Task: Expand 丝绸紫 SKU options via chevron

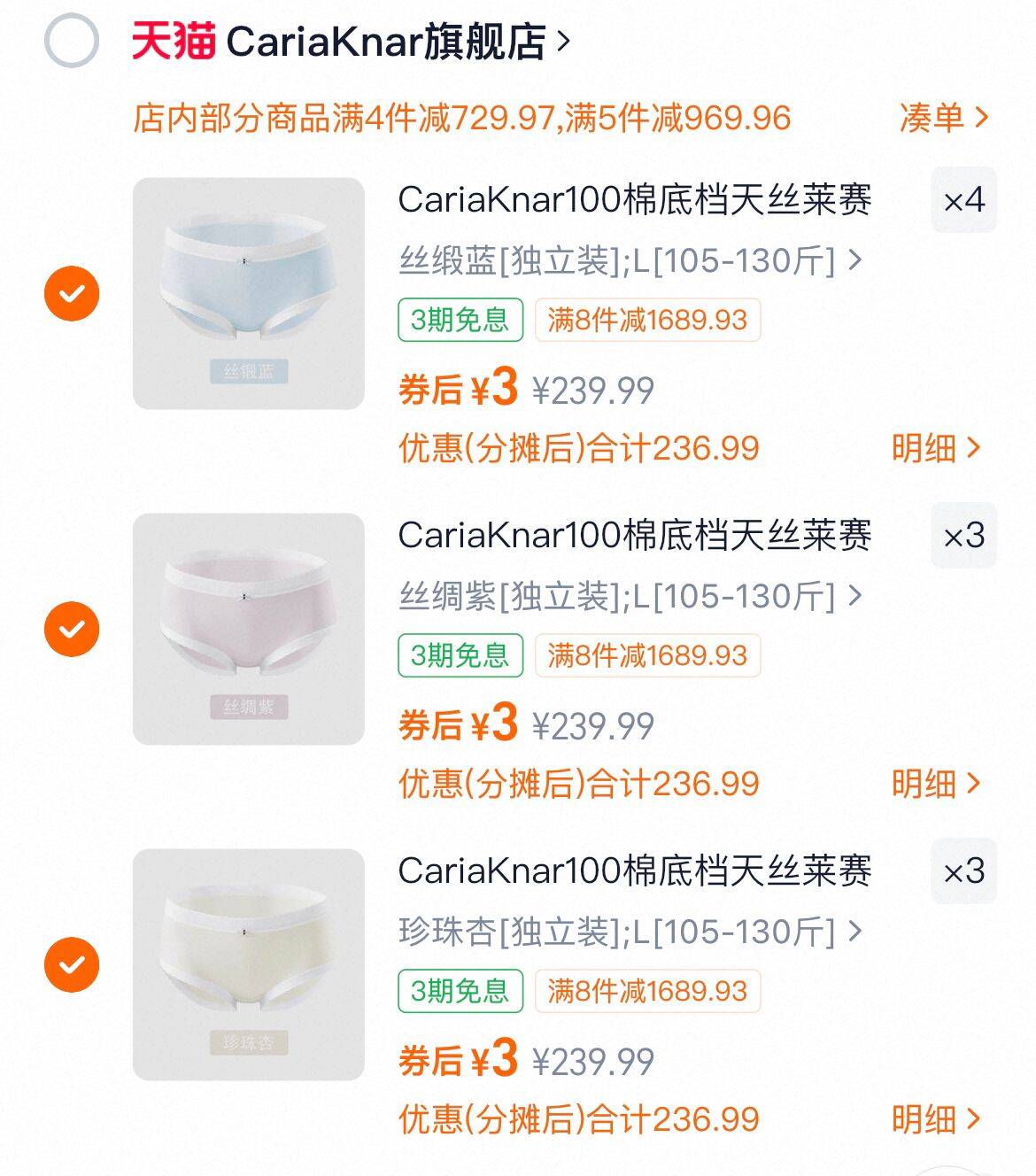Action: (853, 596)
